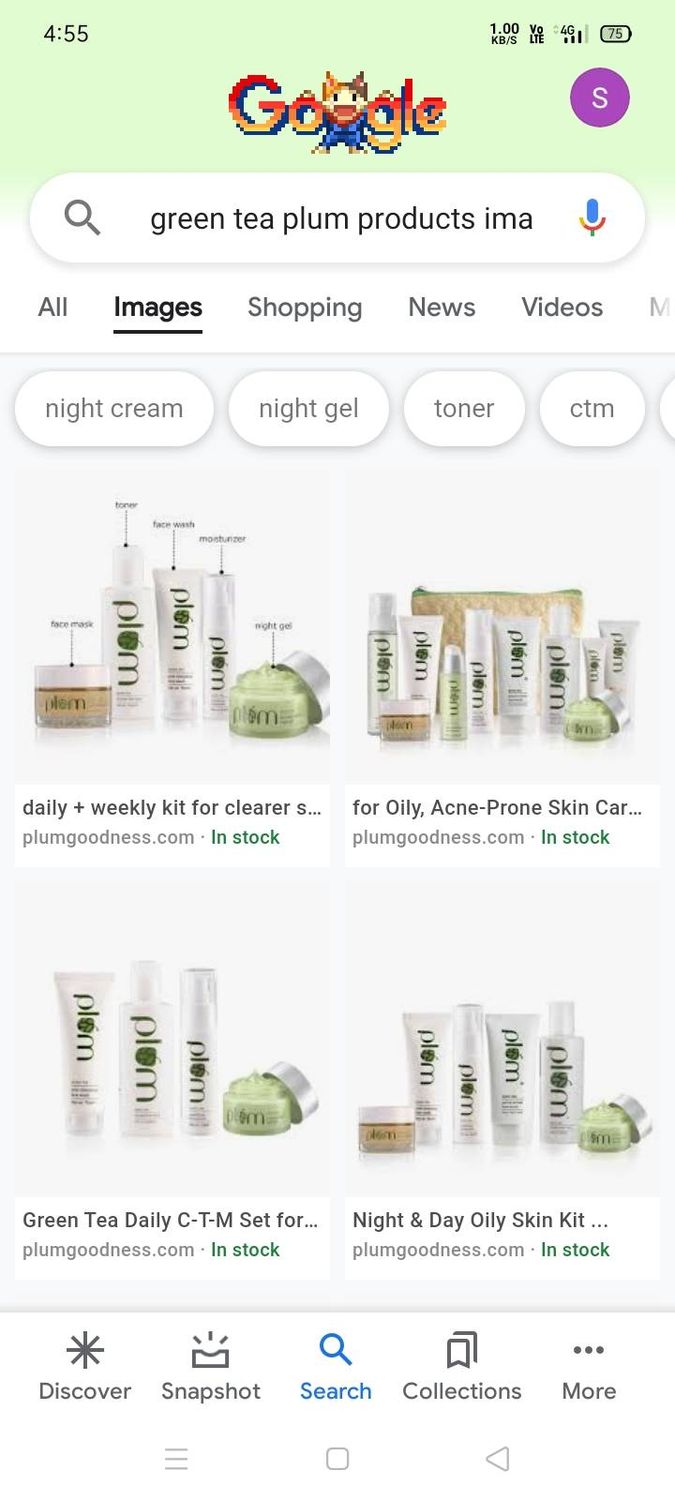Select the night gel chip
This screenshot has width=675, height=1500.
coord(308,408)
